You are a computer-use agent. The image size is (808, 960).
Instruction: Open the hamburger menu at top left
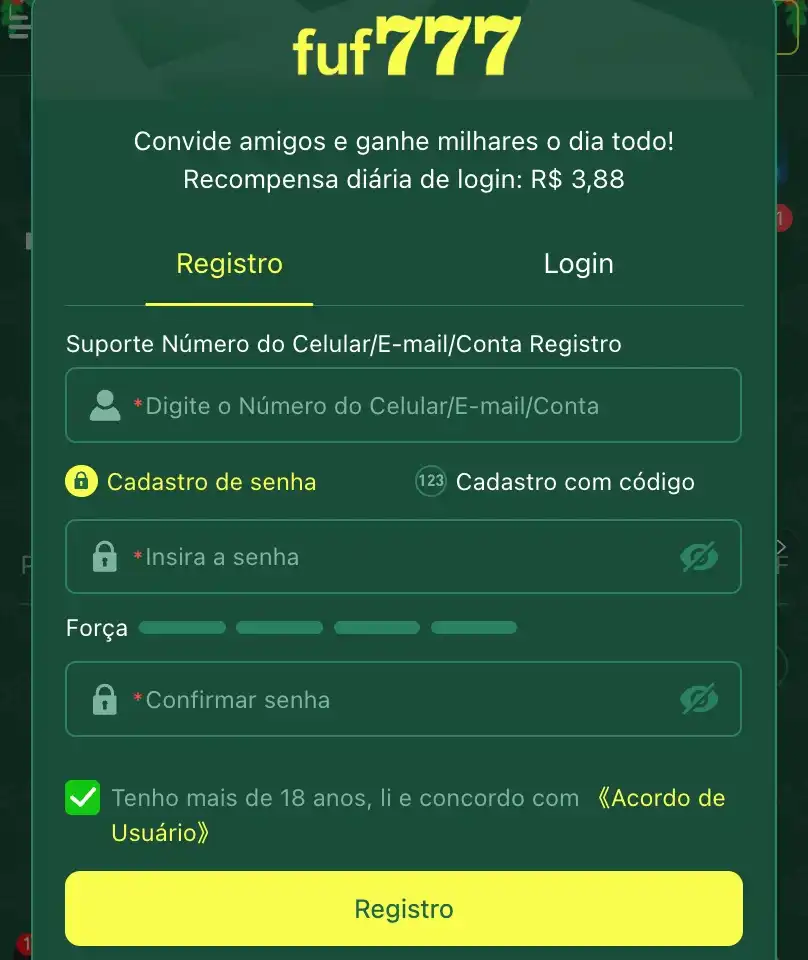(x=16, y=28)
